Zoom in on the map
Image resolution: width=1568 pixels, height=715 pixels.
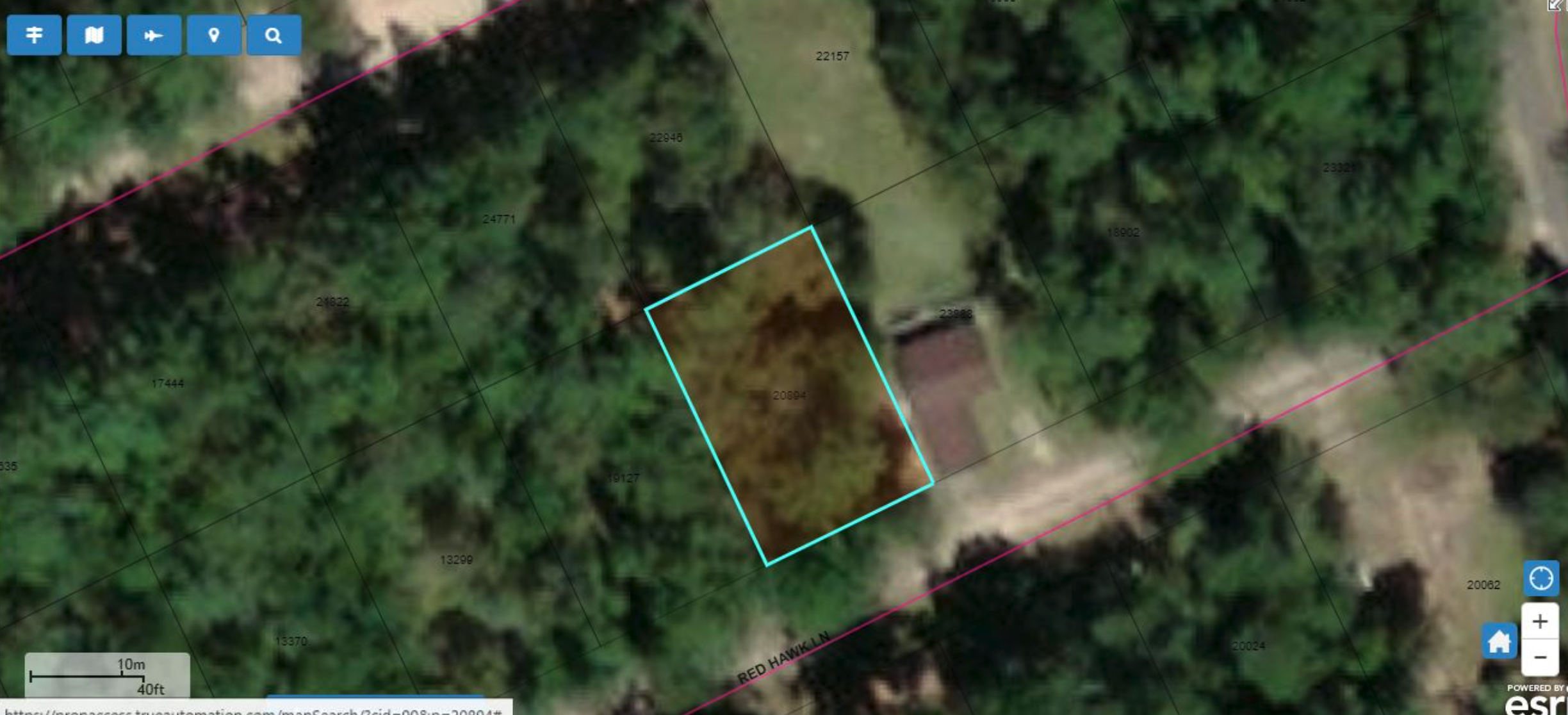1540,621
